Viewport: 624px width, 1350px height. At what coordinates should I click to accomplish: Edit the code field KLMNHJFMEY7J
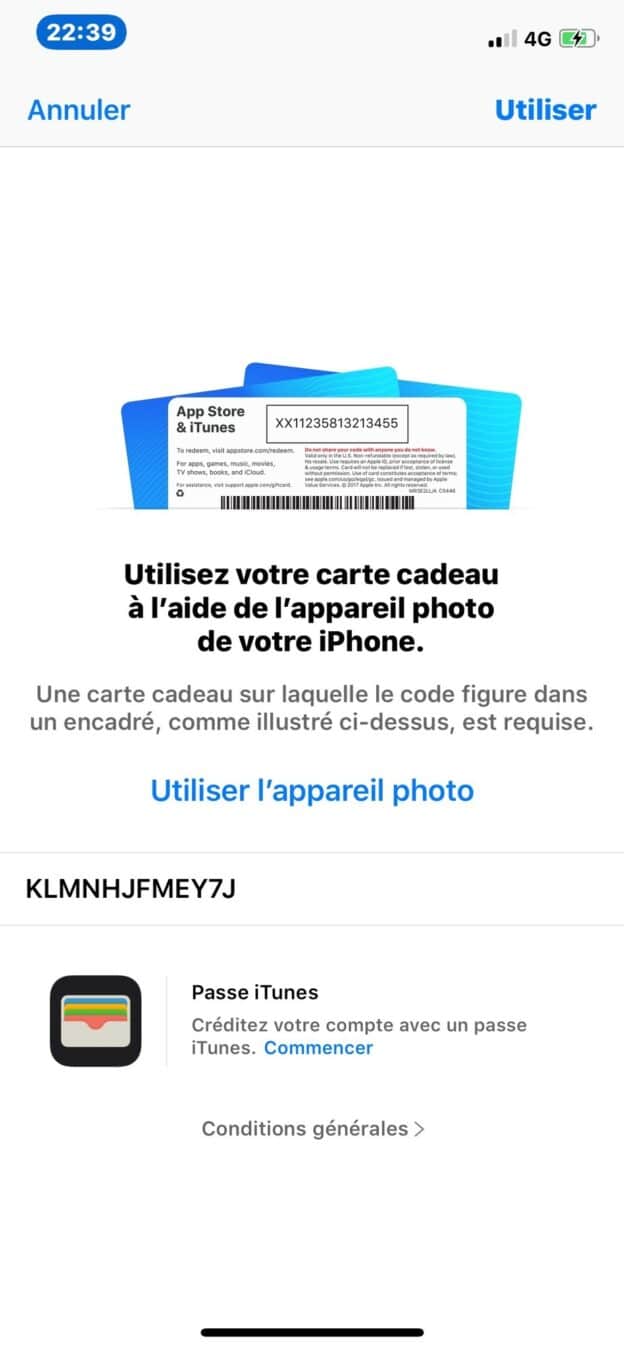pyautogui.click(x=312, y=889)
